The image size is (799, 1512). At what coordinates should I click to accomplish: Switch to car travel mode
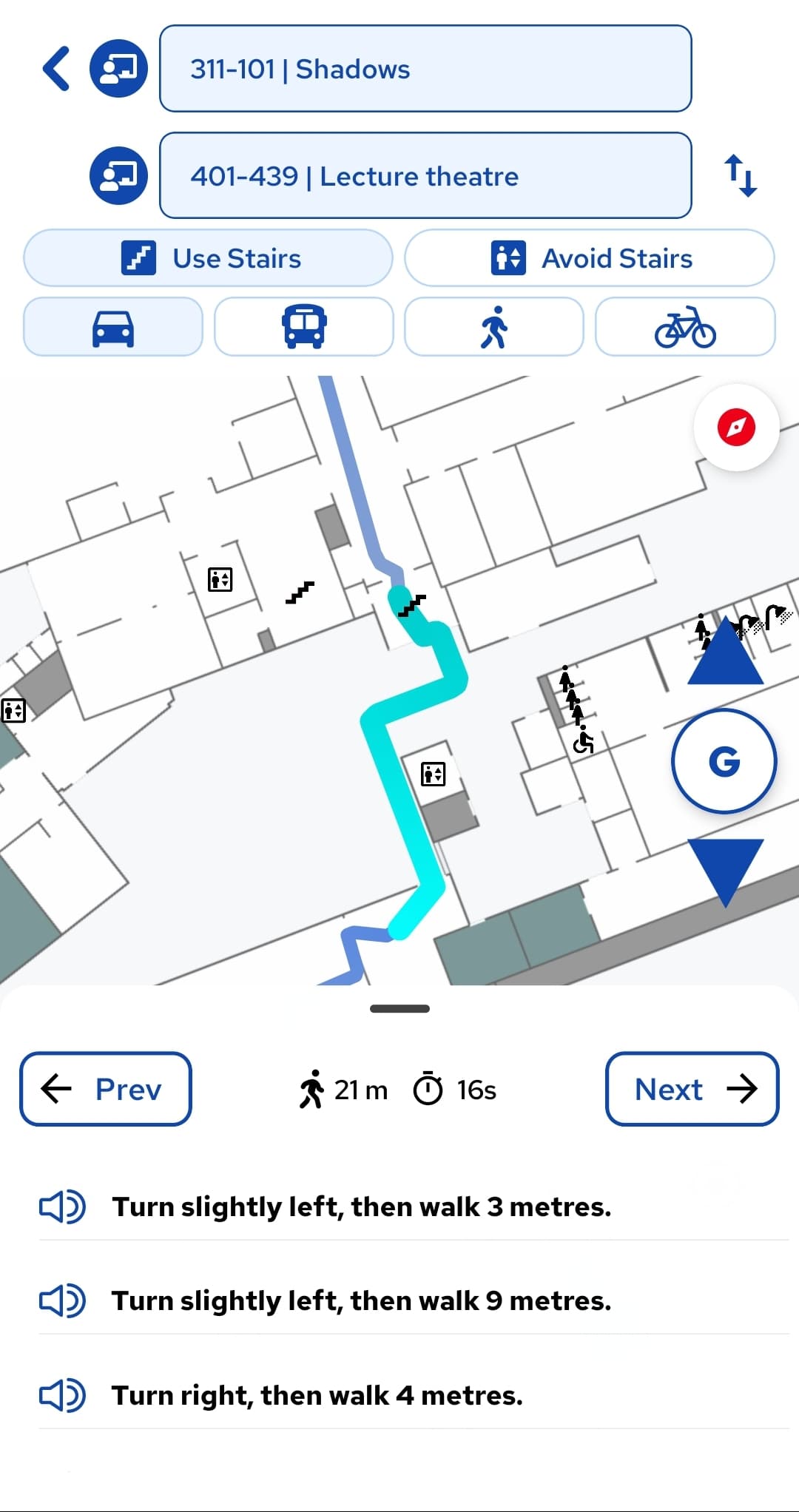[113, 327]
